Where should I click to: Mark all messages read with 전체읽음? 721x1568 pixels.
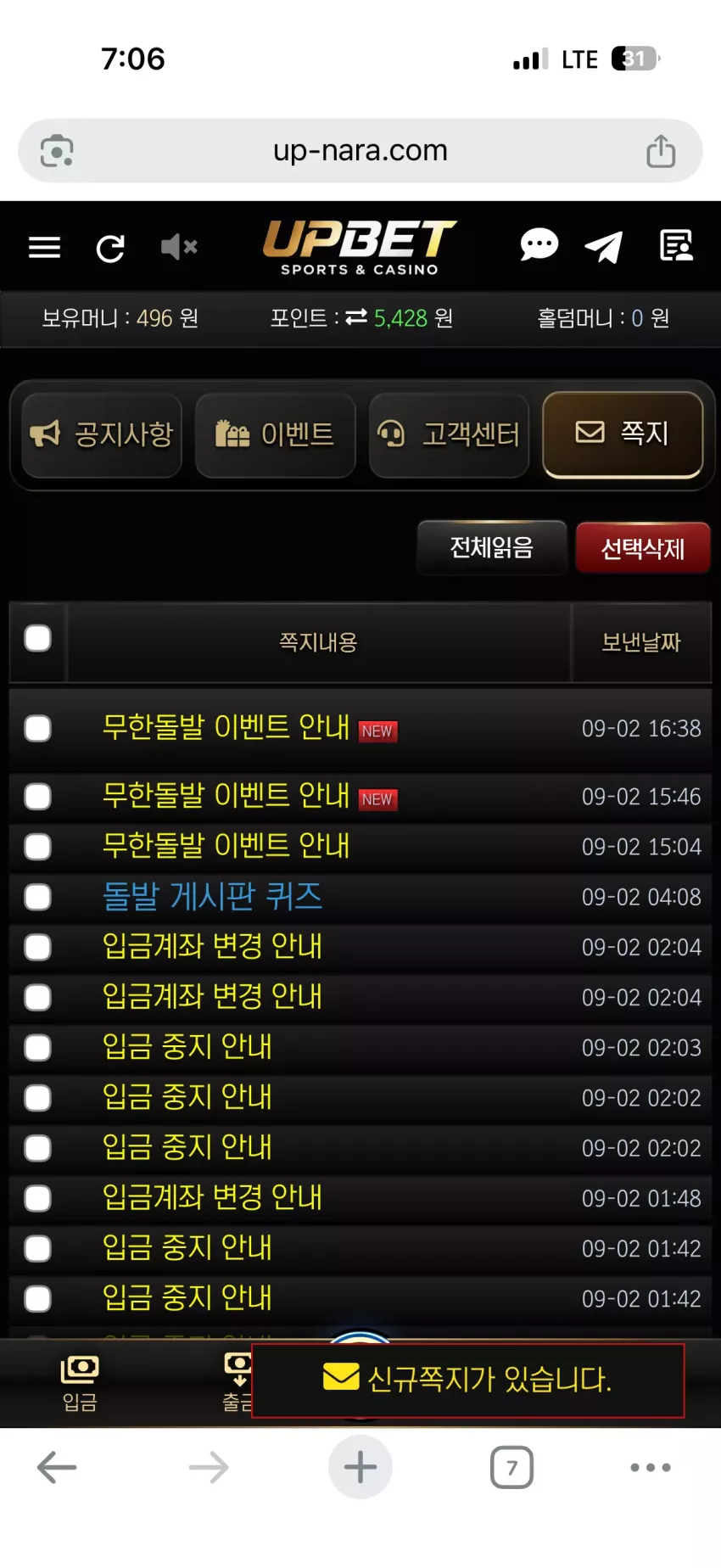point(492,548)
